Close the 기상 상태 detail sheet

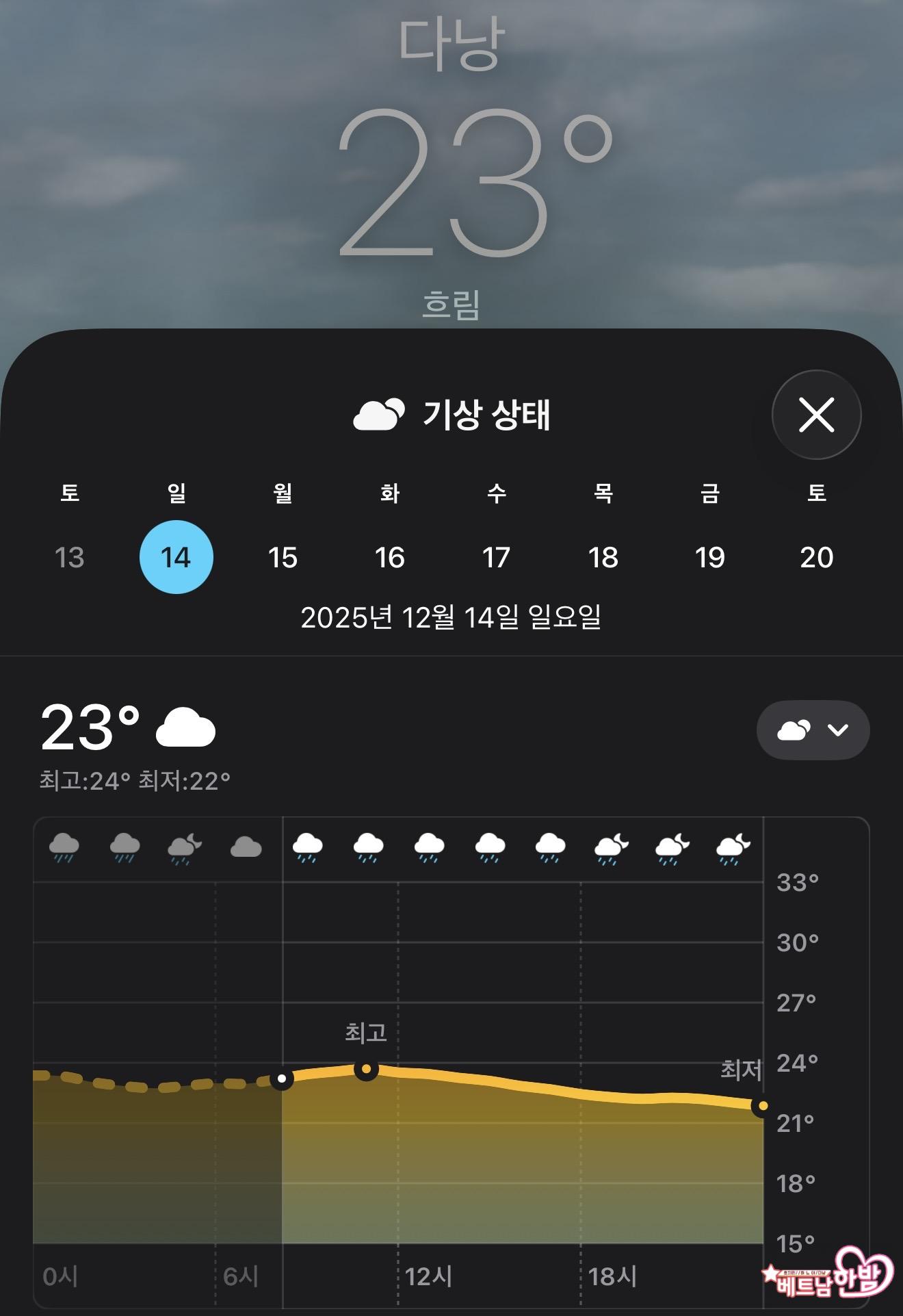816,415
